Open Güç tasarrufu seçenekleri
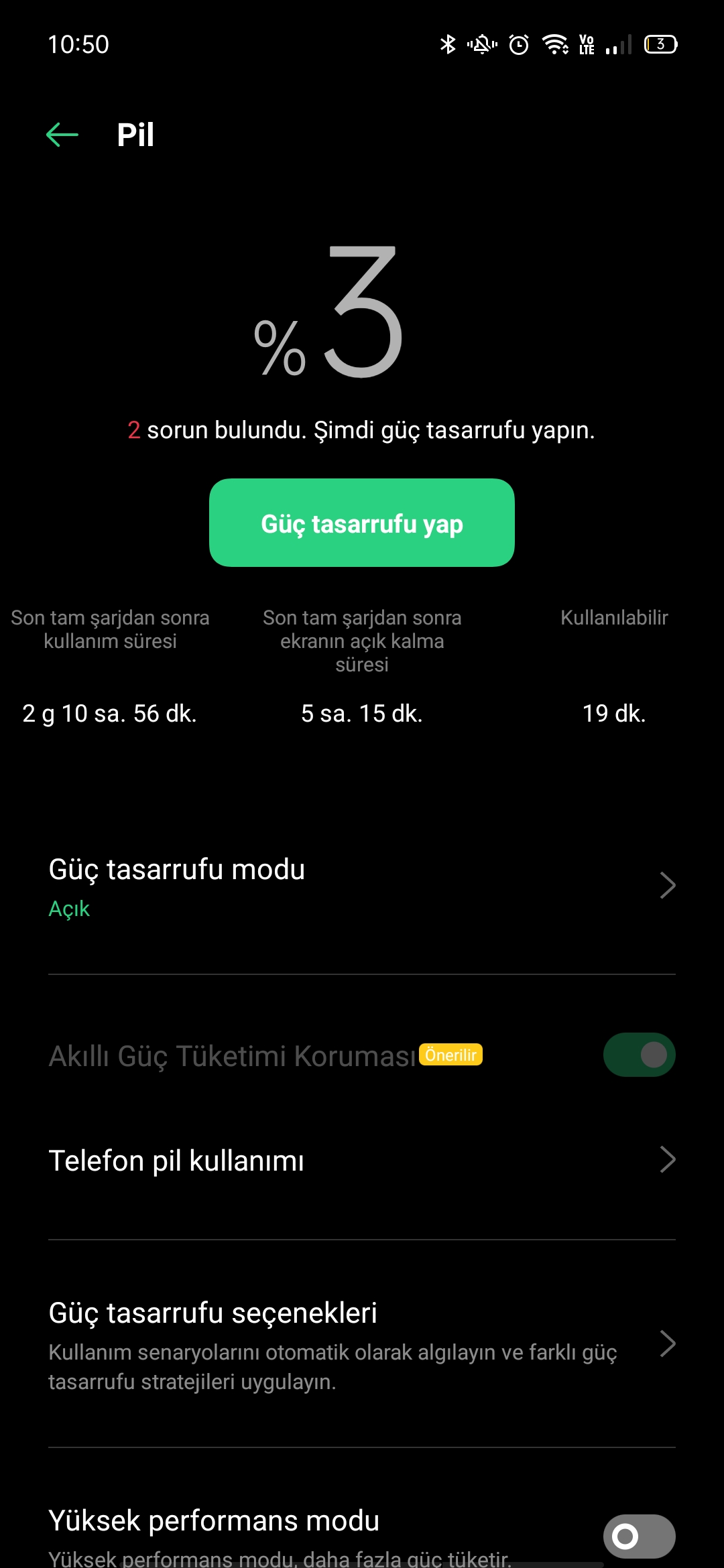The image size is (724, 1568). 362,1344
